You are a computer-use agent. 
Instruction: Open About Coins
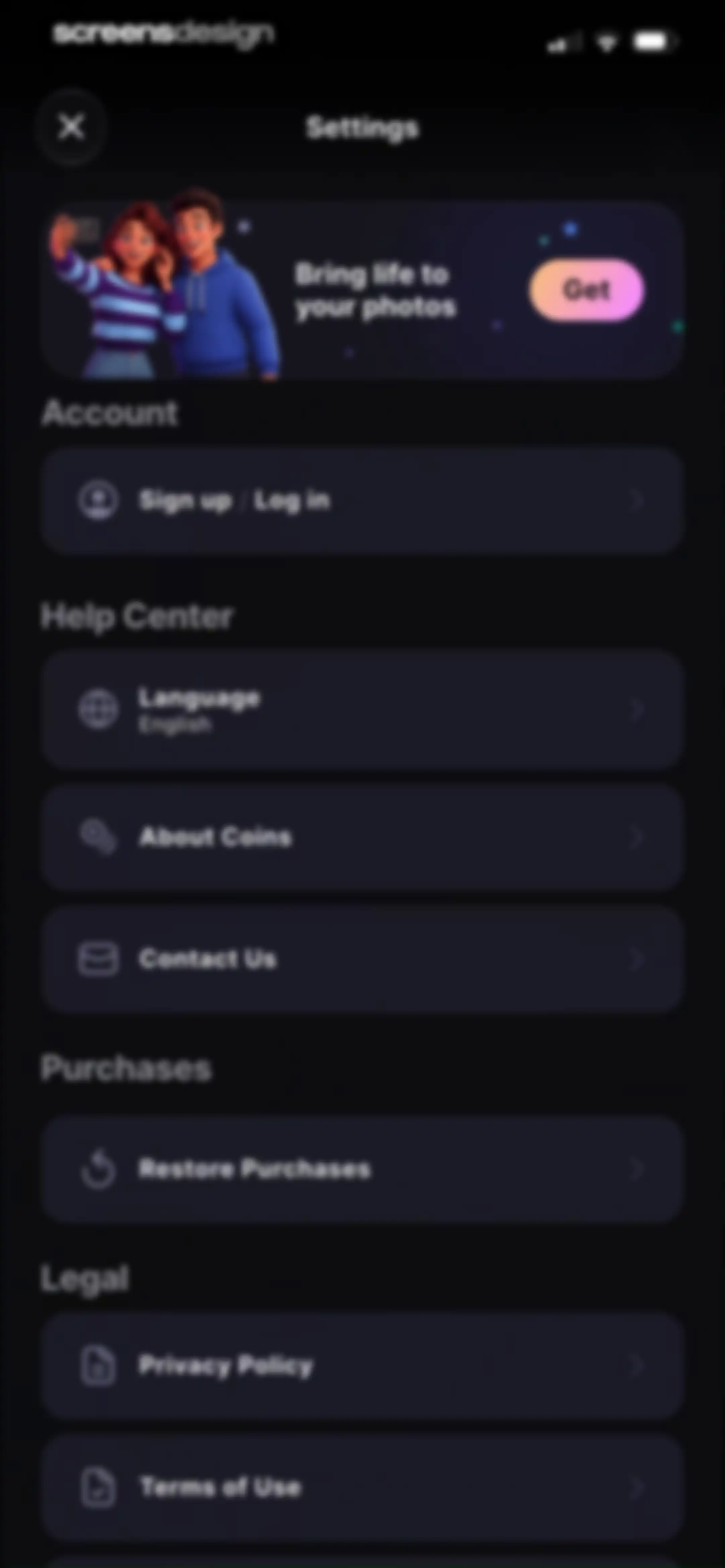point(362,837)
